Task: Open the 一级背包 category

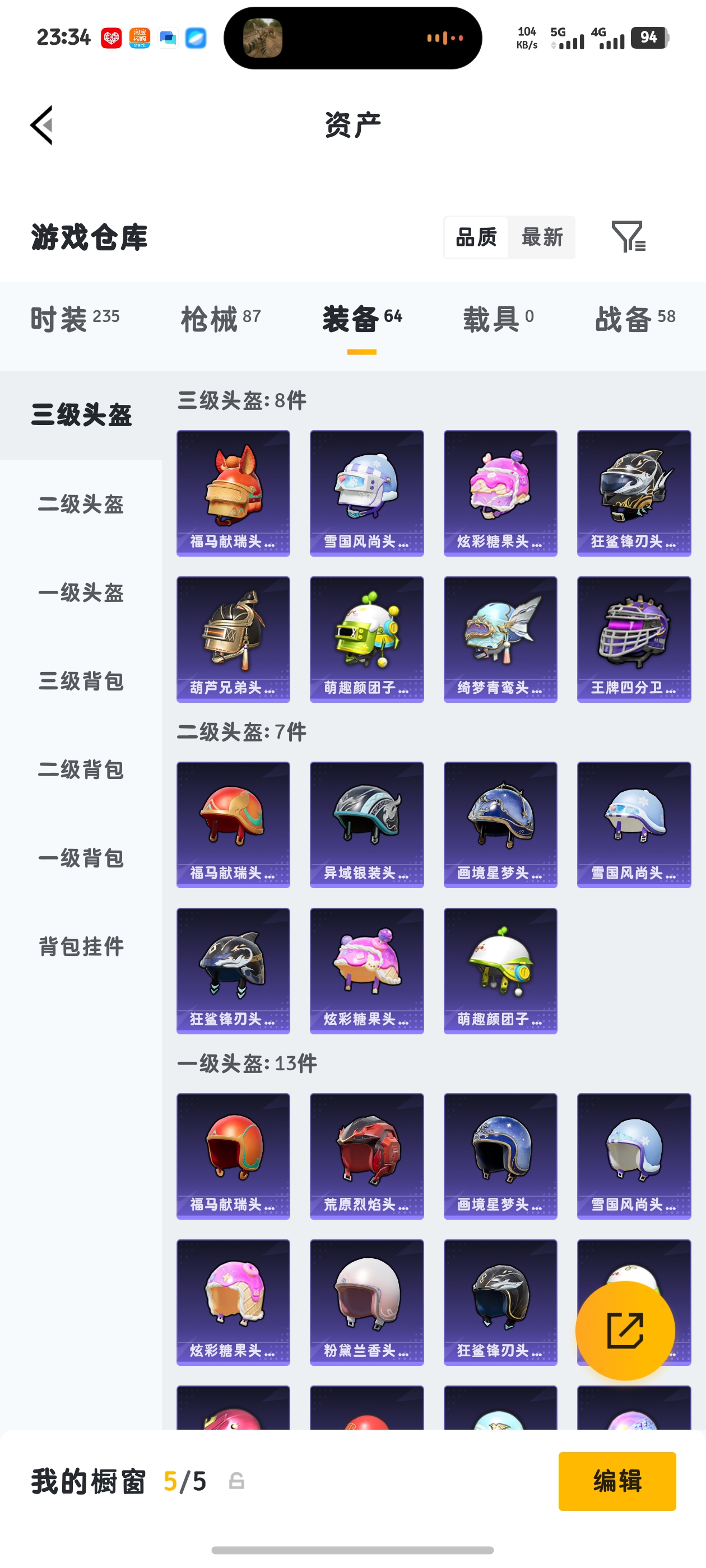Action: tap(81, 858)
